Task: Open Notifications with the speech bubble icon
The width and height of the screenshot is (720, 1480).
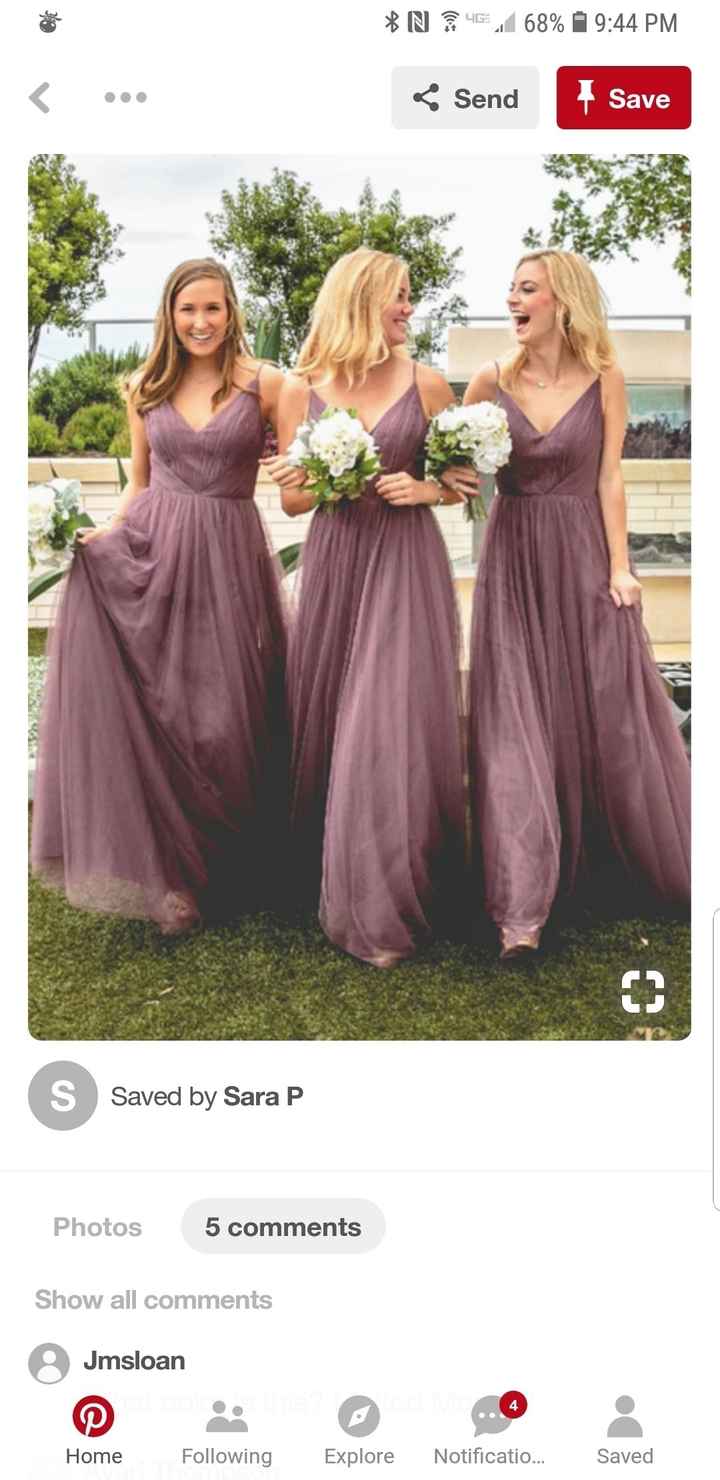Action: (x=489, y=1415)
